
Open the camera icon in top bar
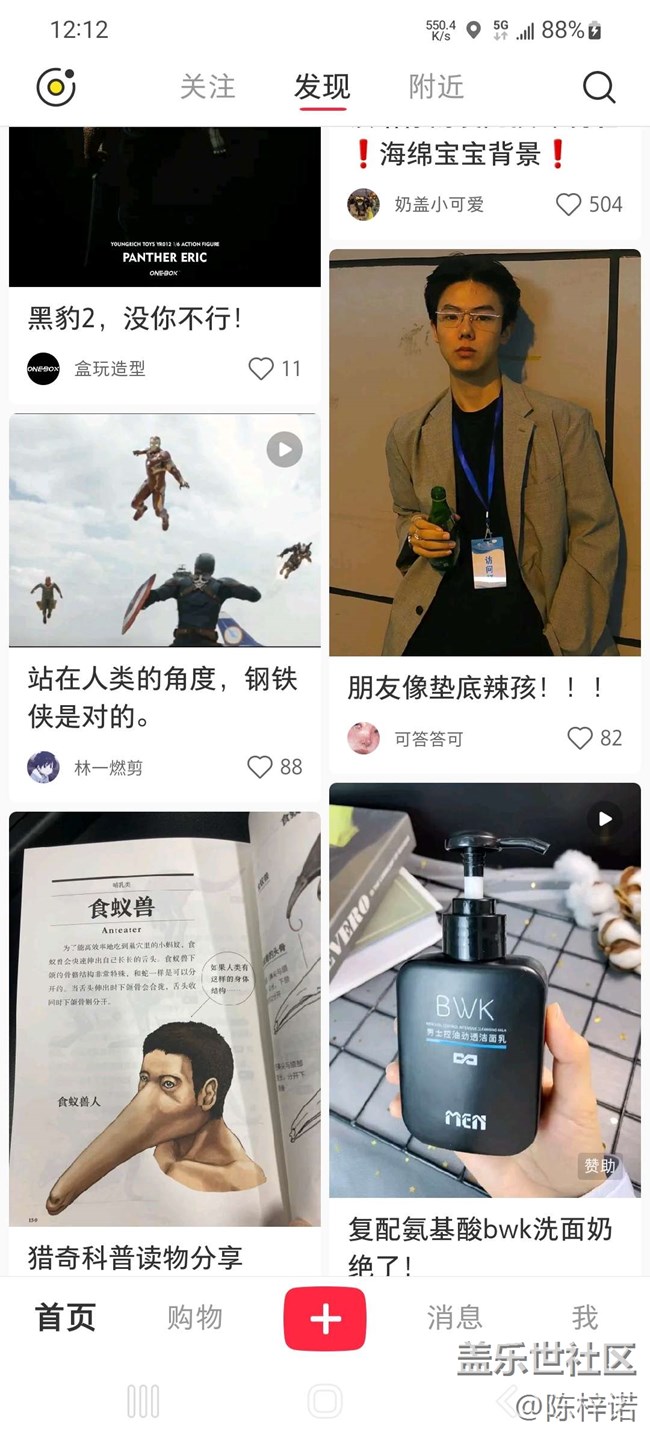point(56,88)
